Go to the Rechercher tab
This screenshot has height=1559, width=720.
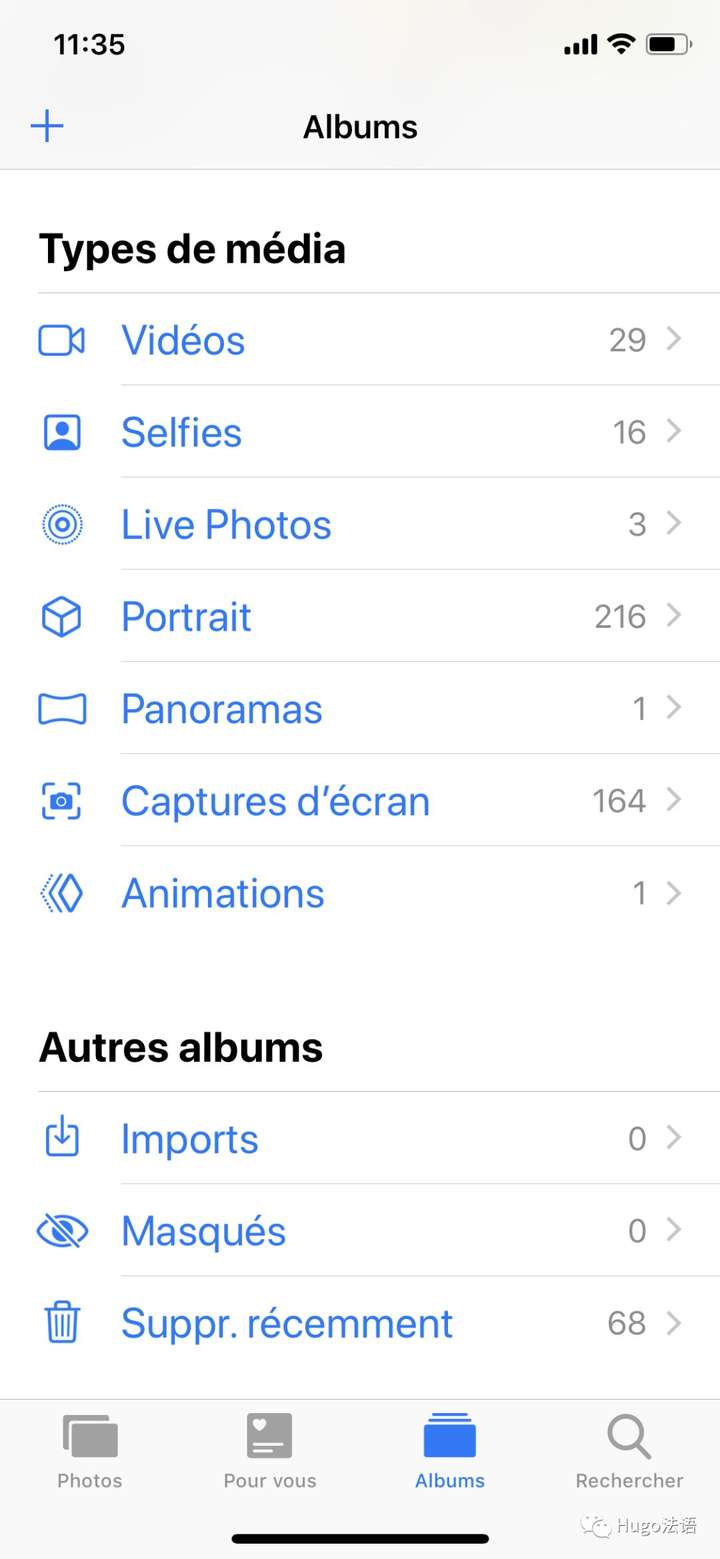(630, 1452)
